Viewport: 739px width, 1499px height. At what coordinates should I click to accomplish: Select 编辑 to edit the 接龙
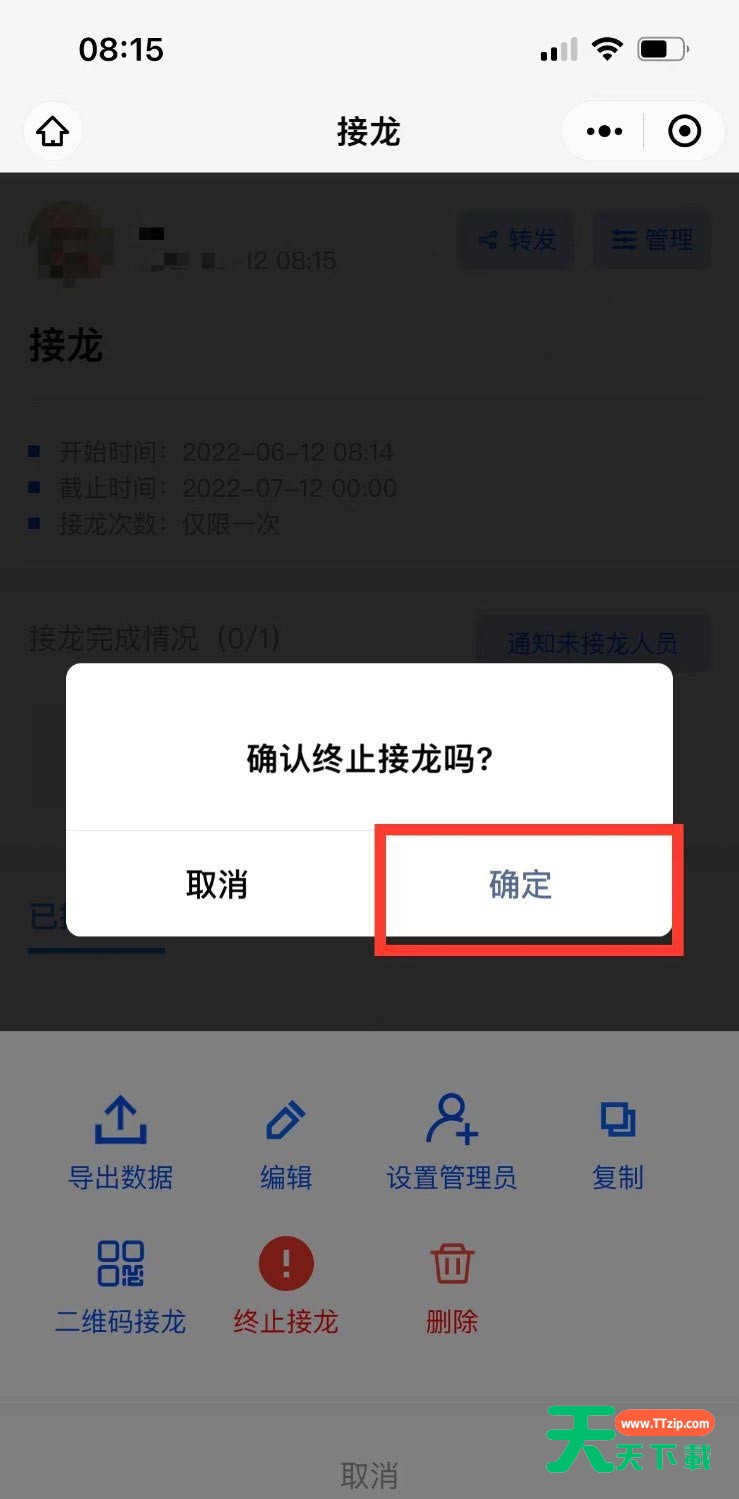point(286,1142)
